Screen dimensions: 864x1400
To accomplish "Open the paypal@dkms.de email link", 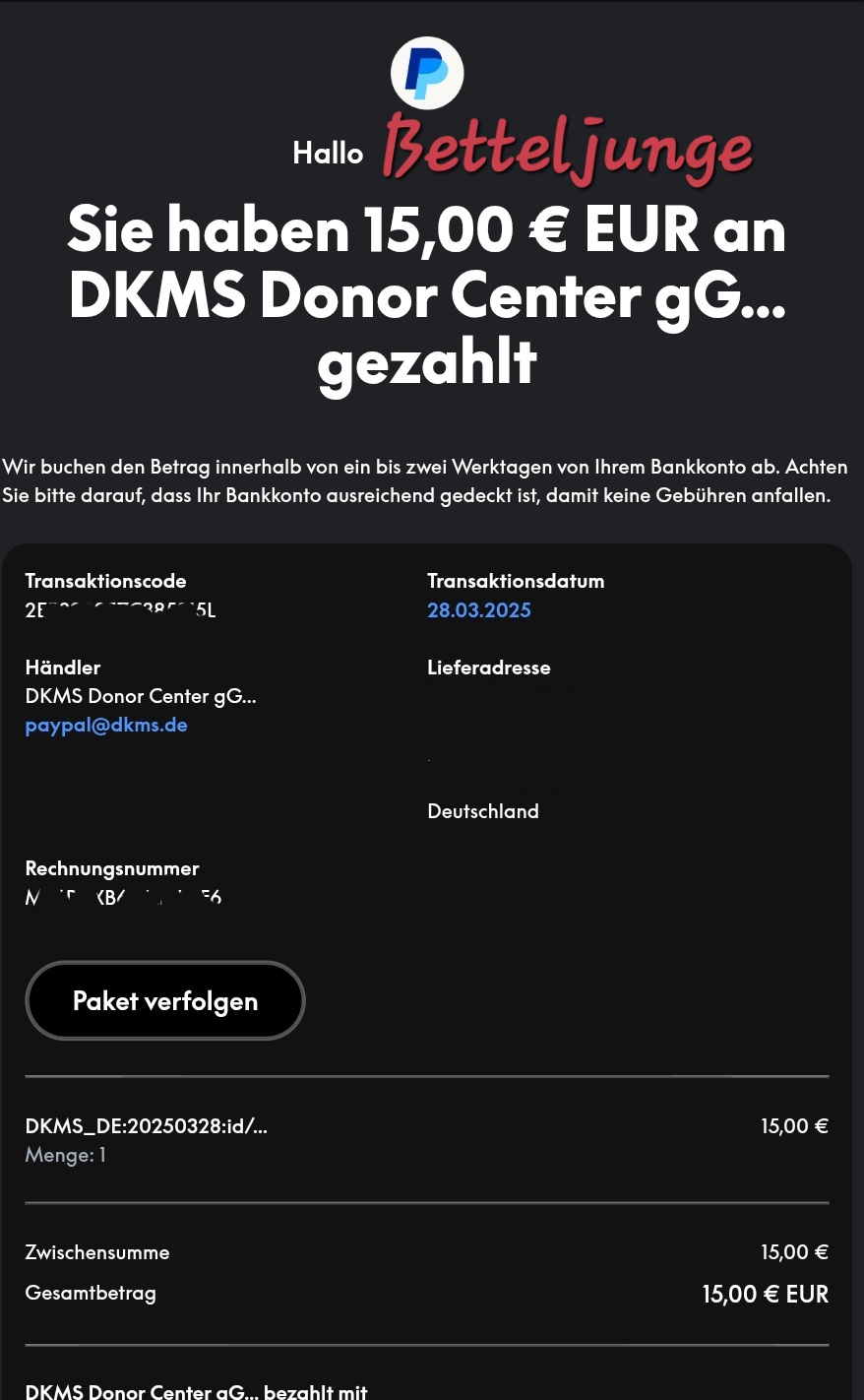I will point(106,726).
